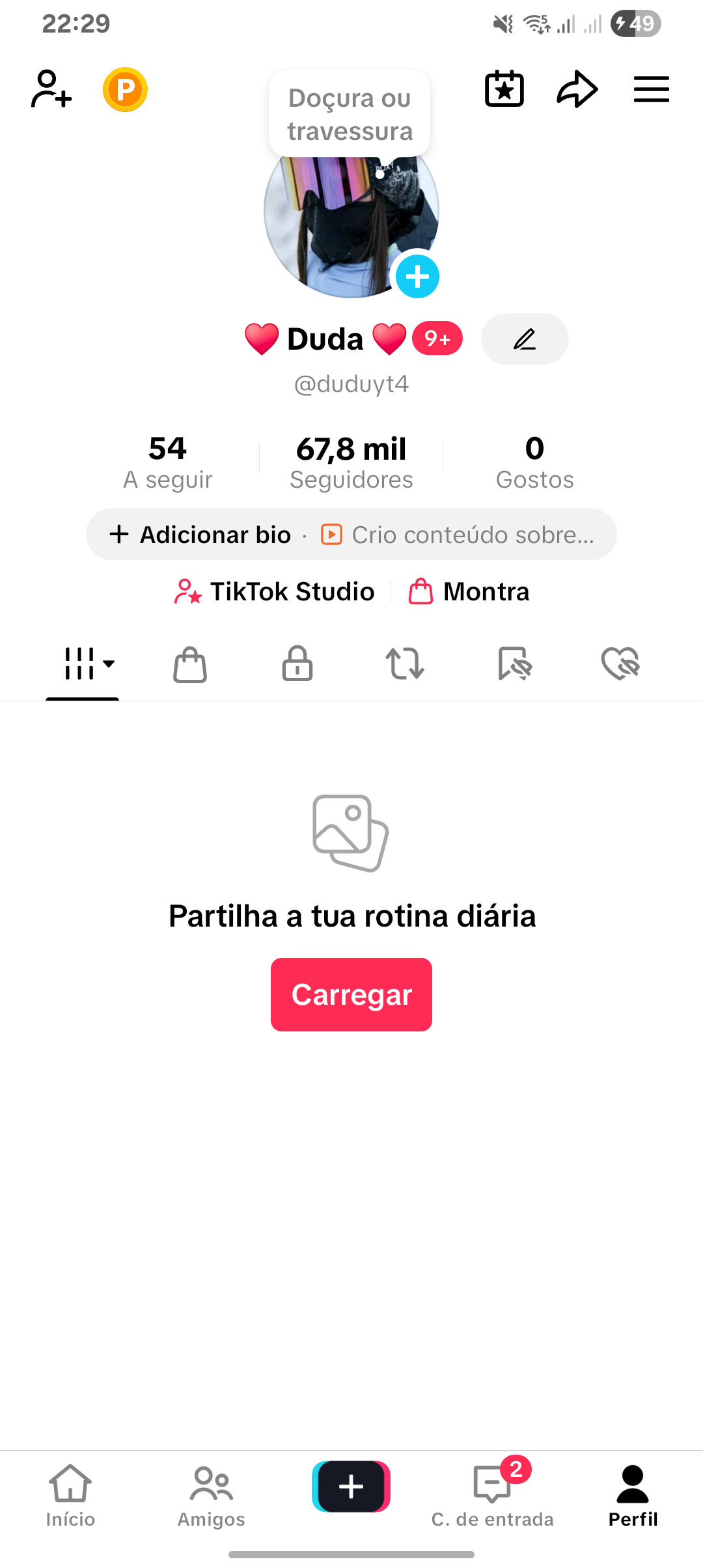Open the add friends icon
Image resolution: width=703 pixels, height=1568 pixels.
(x=51, y=89)
